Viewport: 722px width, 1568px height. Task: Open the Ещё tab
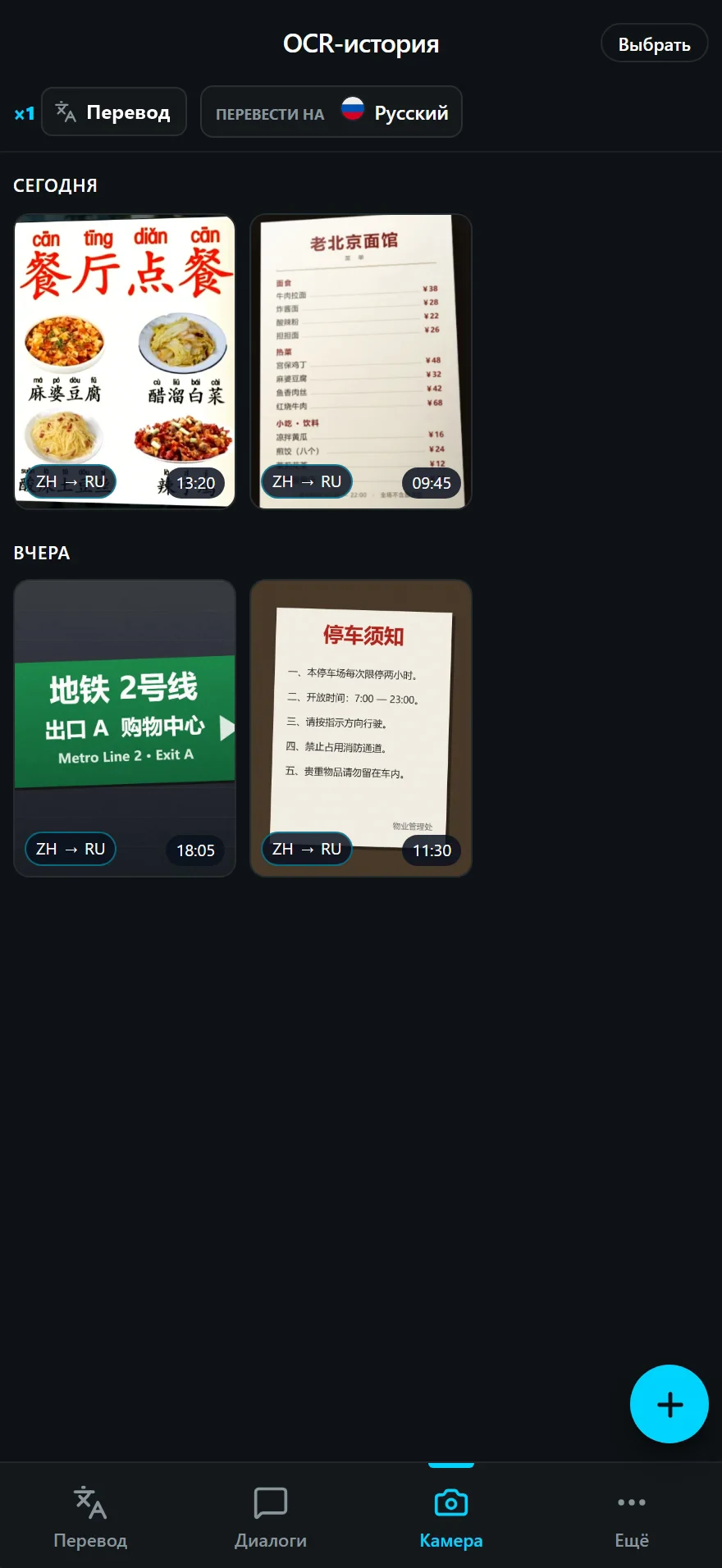632,1516
